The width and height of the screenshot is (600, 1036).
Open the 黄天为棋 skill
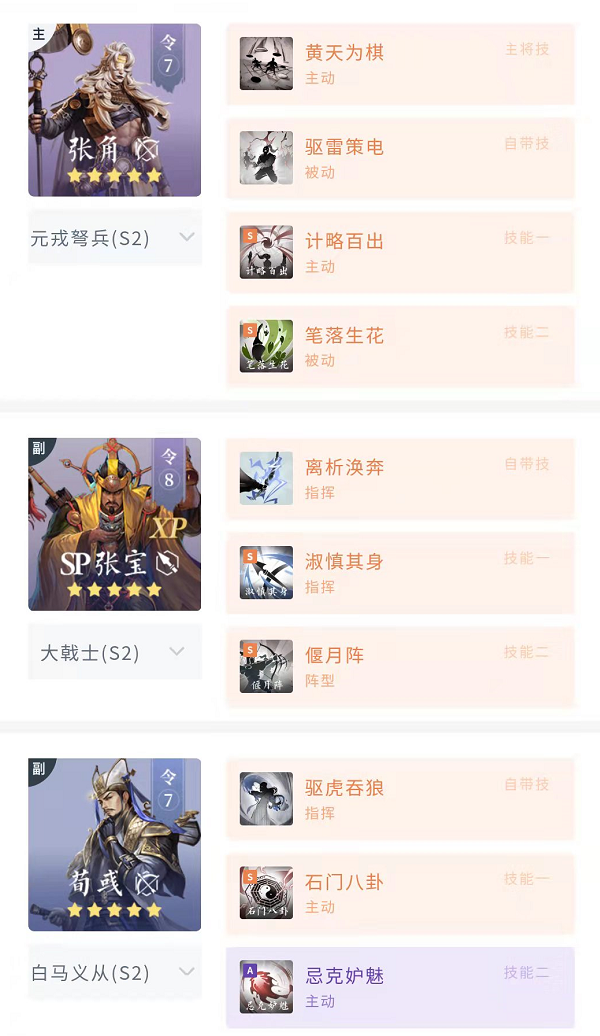click(400, 64)
